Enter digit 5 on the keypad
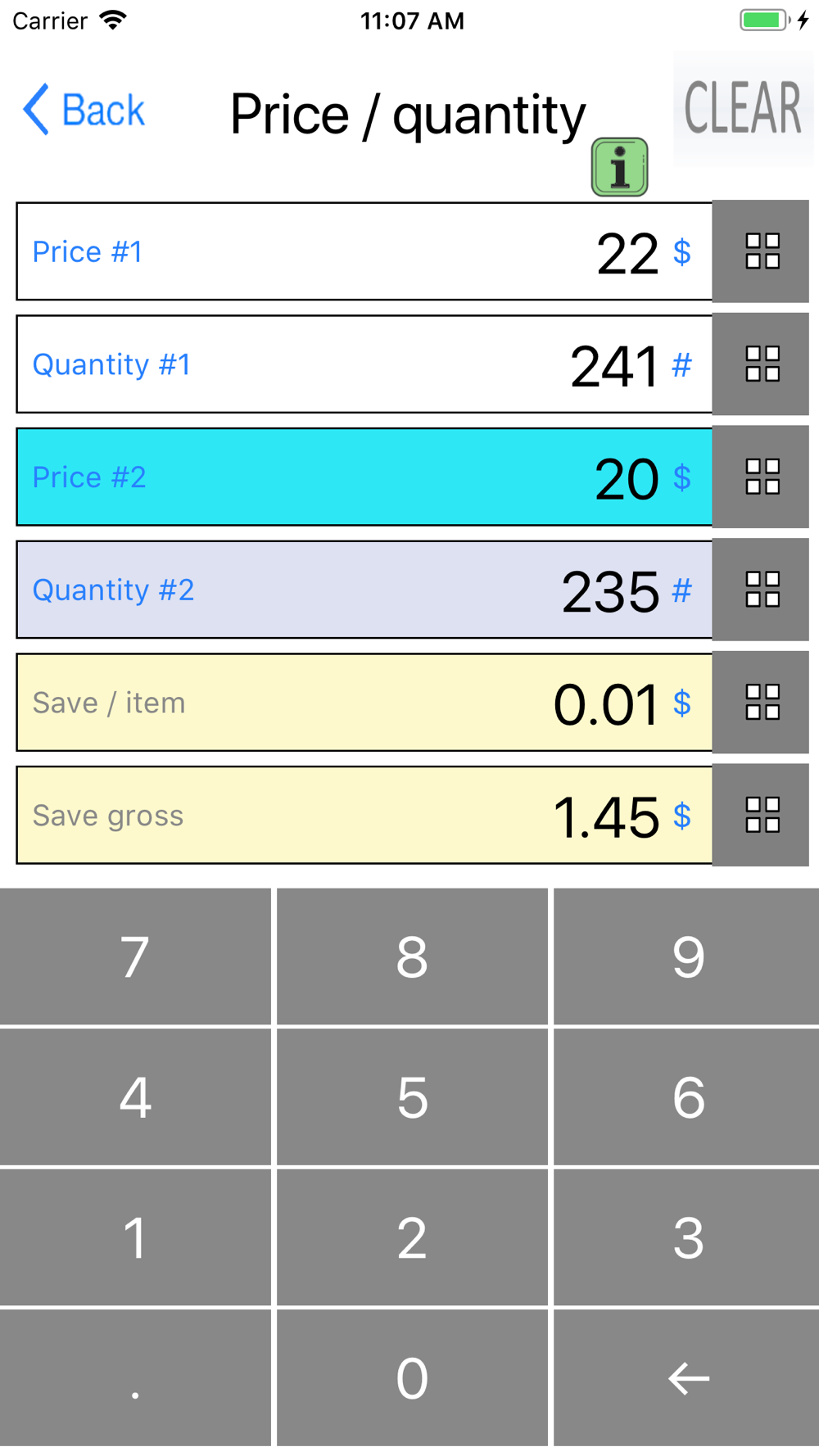 412,1097
